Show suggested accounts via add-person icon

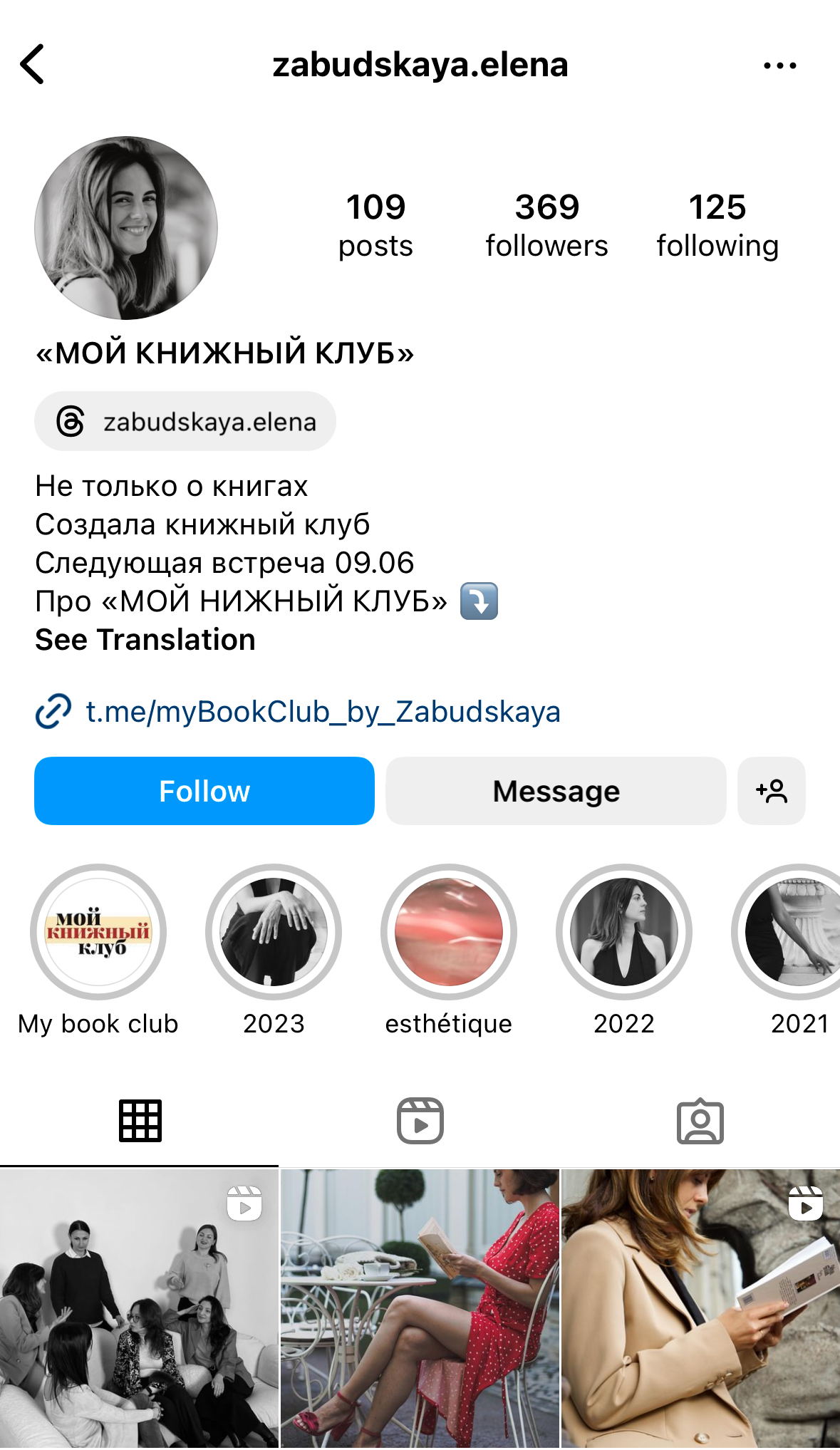pyautogui.click(x=772, y=791)
